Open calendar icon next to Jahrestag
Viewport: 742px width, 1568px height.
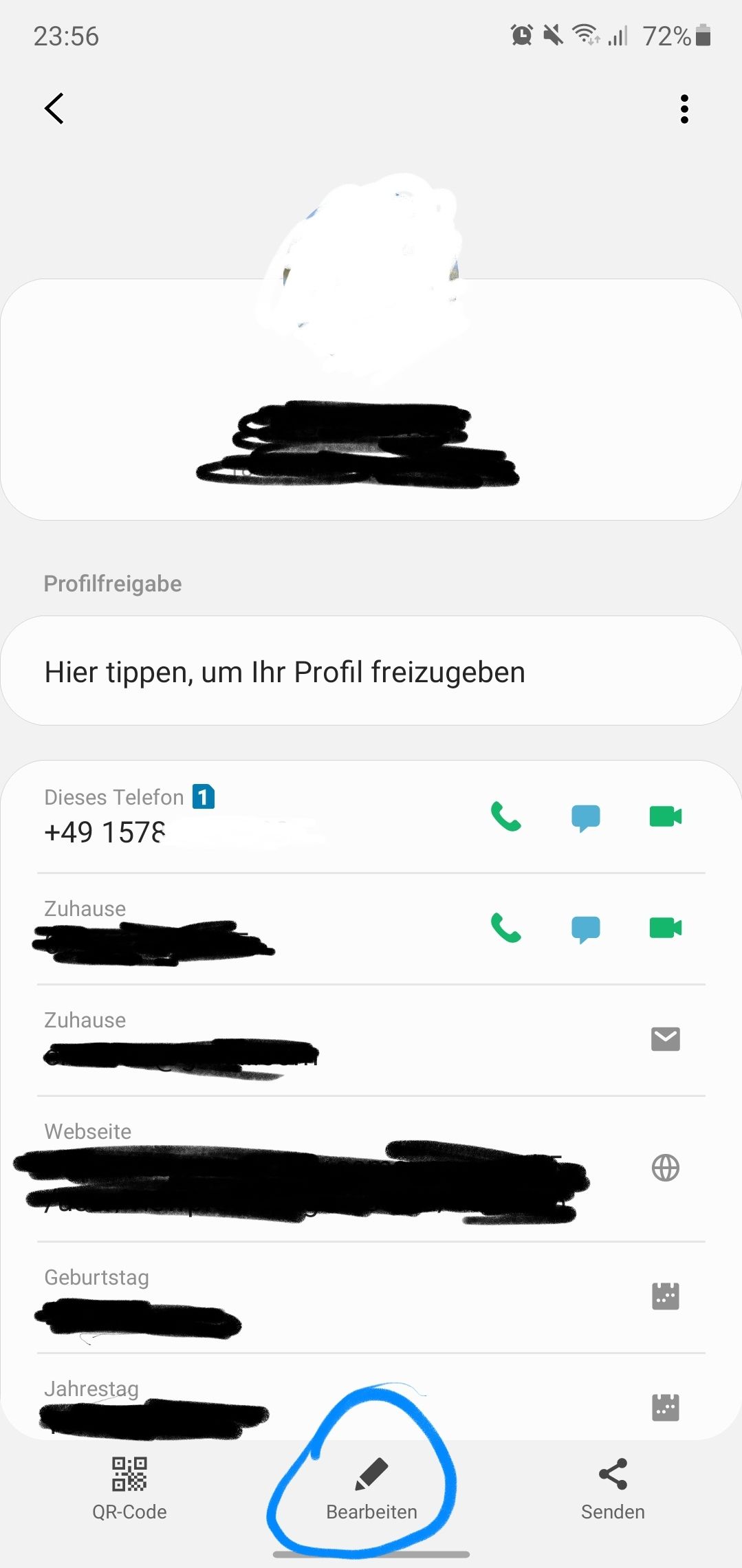pyautogui.click(x=664, y=1407)
